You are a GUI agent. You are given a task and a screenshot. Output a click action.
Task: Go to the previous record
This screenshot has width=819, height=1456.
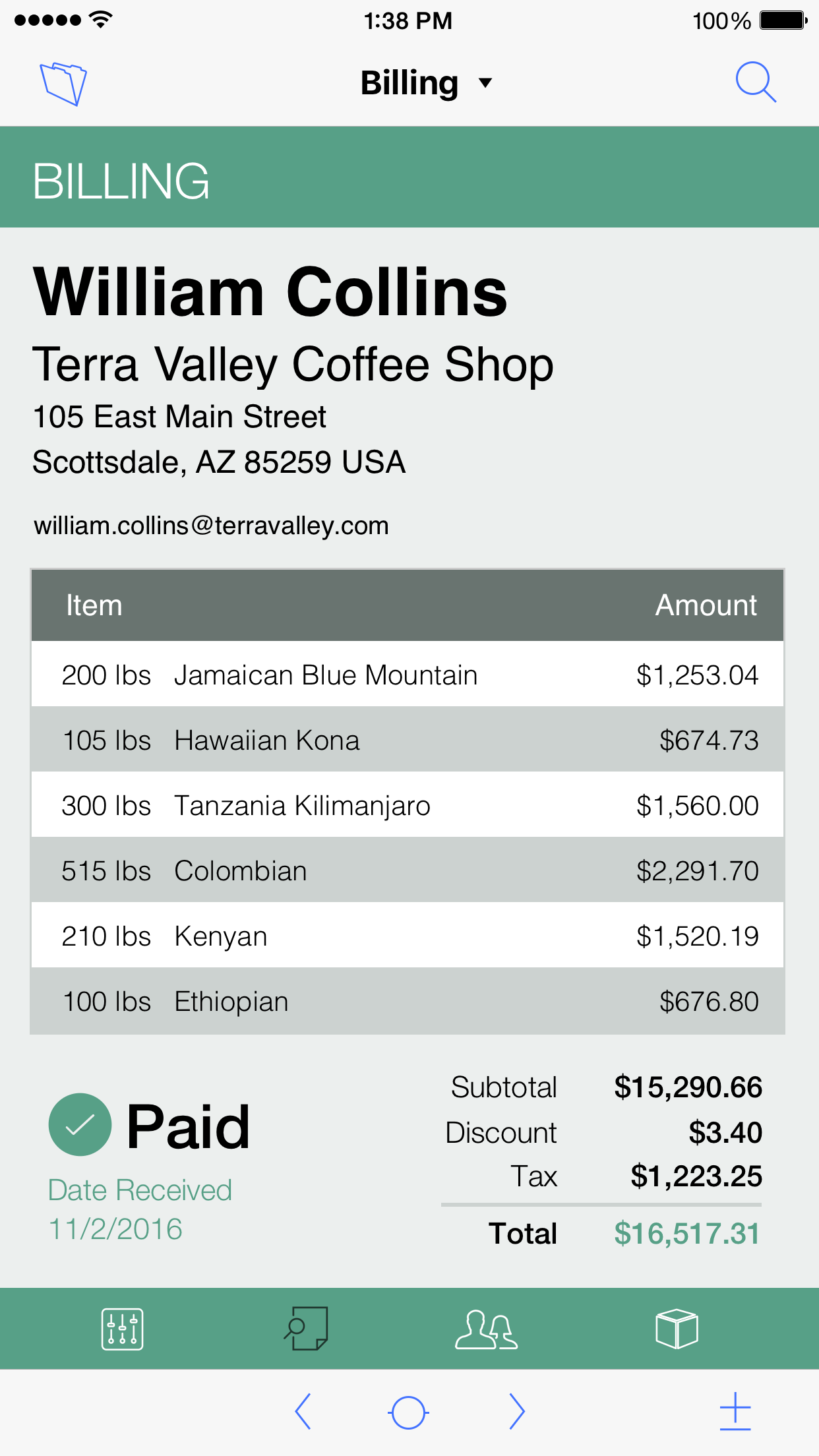point(303,1412)
